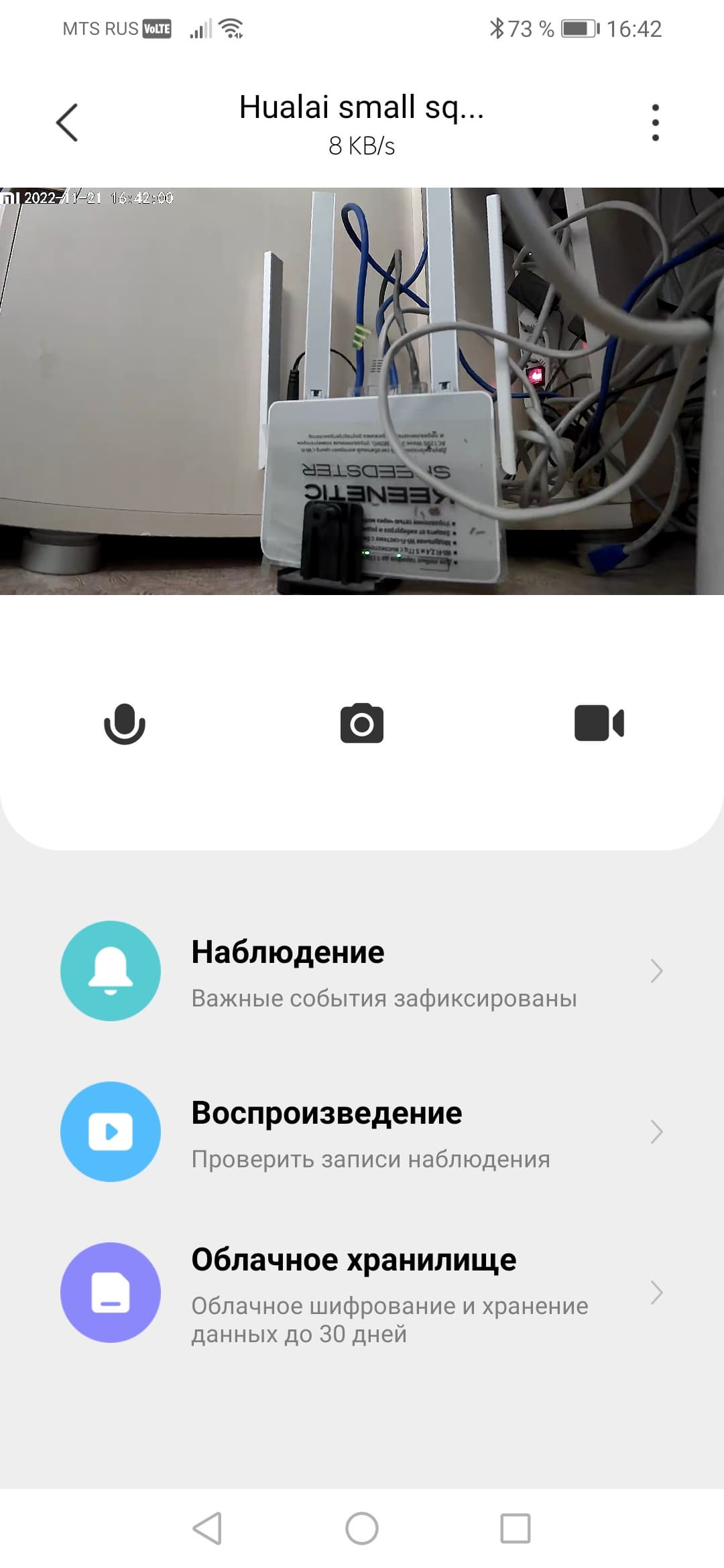Open the Наблюдение section
The image size is (724, 1568).
(x=362, y=971)
